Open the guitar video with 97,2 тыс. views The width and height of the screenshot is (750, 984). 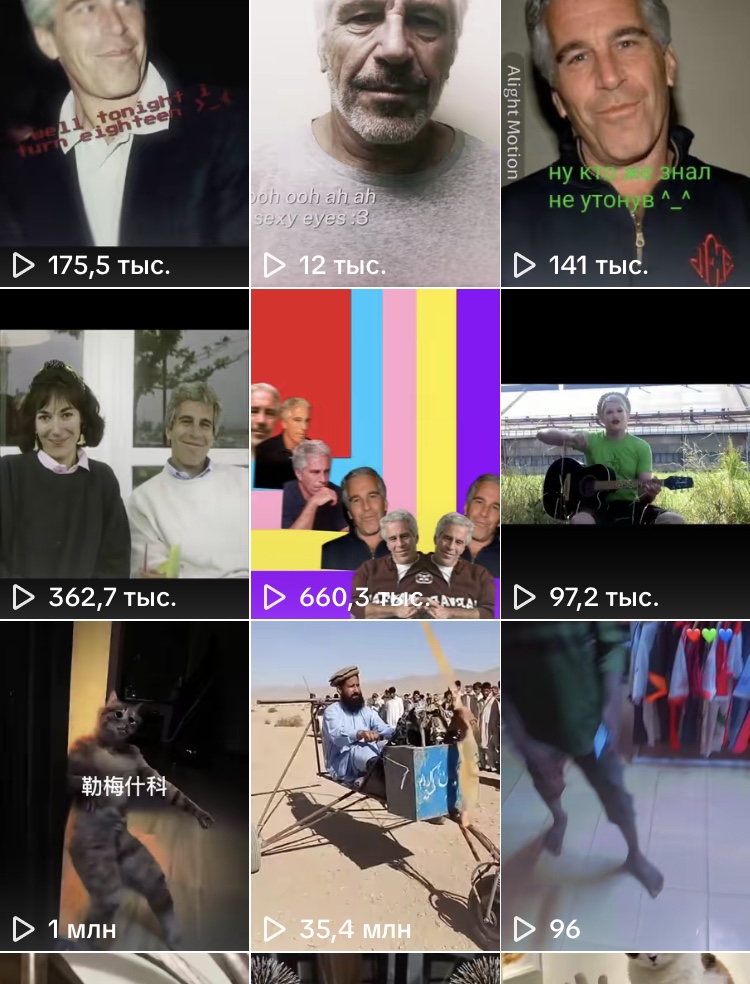[x=626, y=455]
